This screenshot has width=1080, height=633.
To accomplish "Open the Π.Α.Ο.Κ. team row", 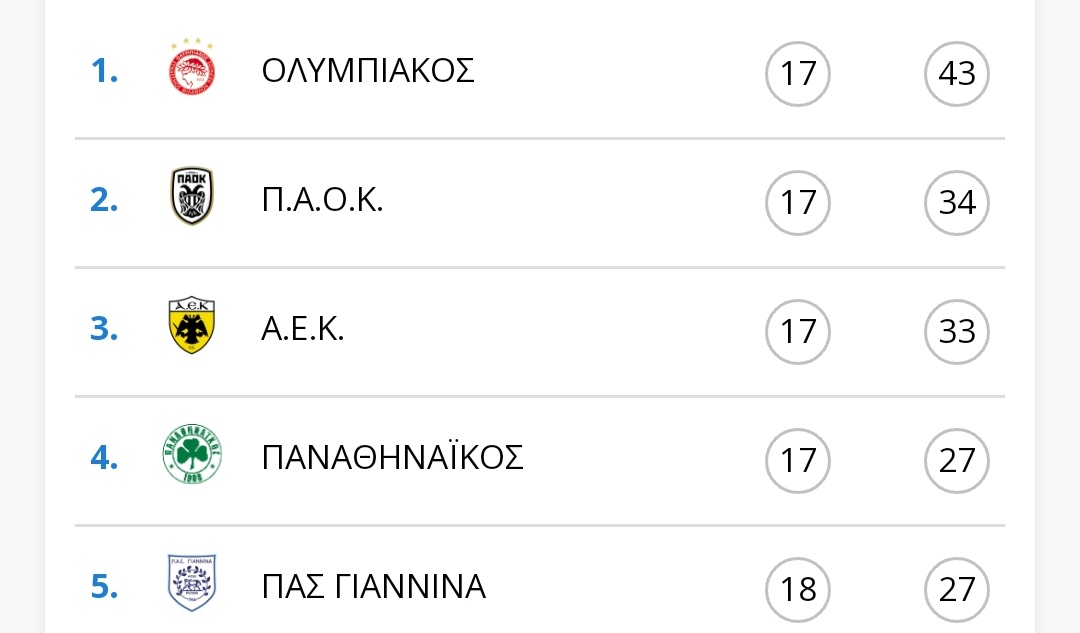I will coord(540,203).
